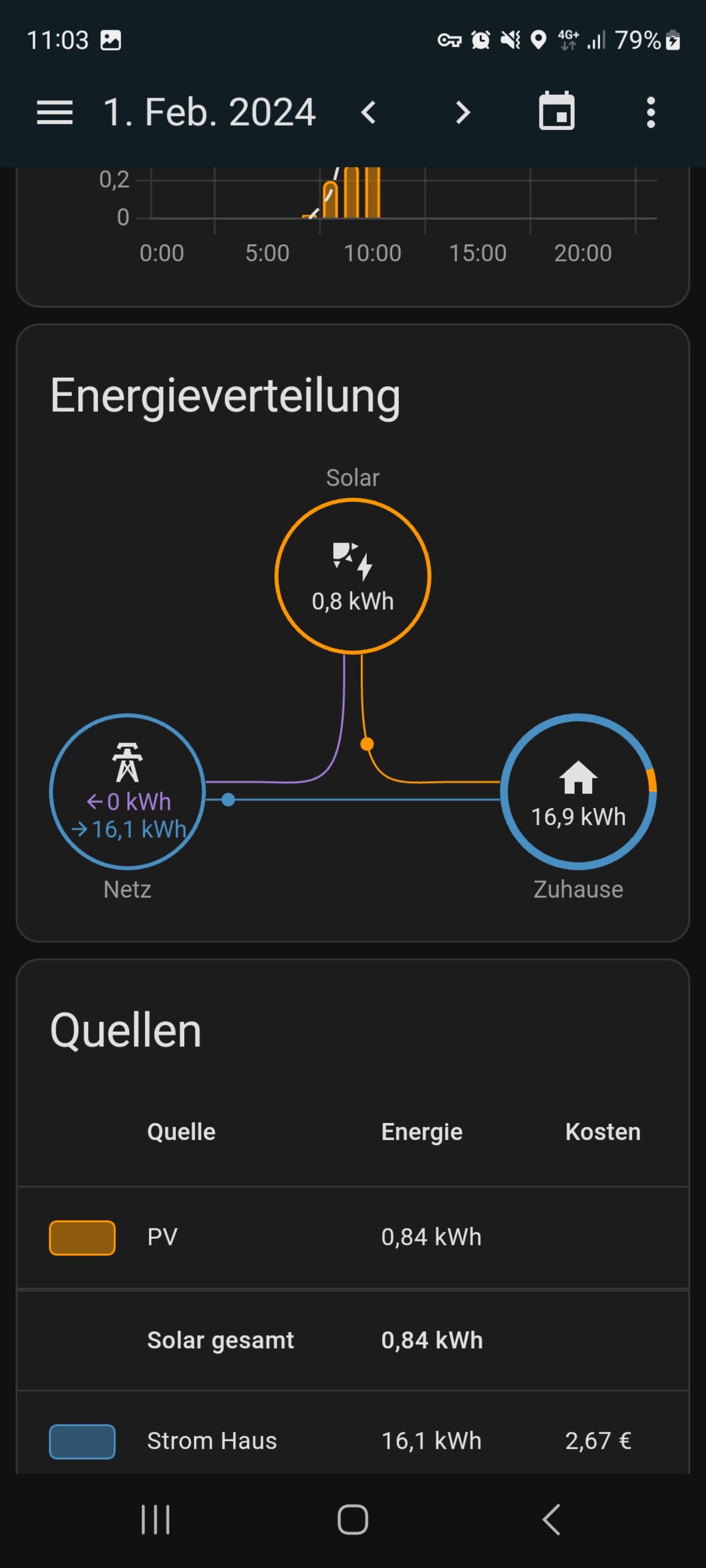This screenshot has width=706, height=1568.
Task: Open the calendar date picker
Action: point(557,111)
